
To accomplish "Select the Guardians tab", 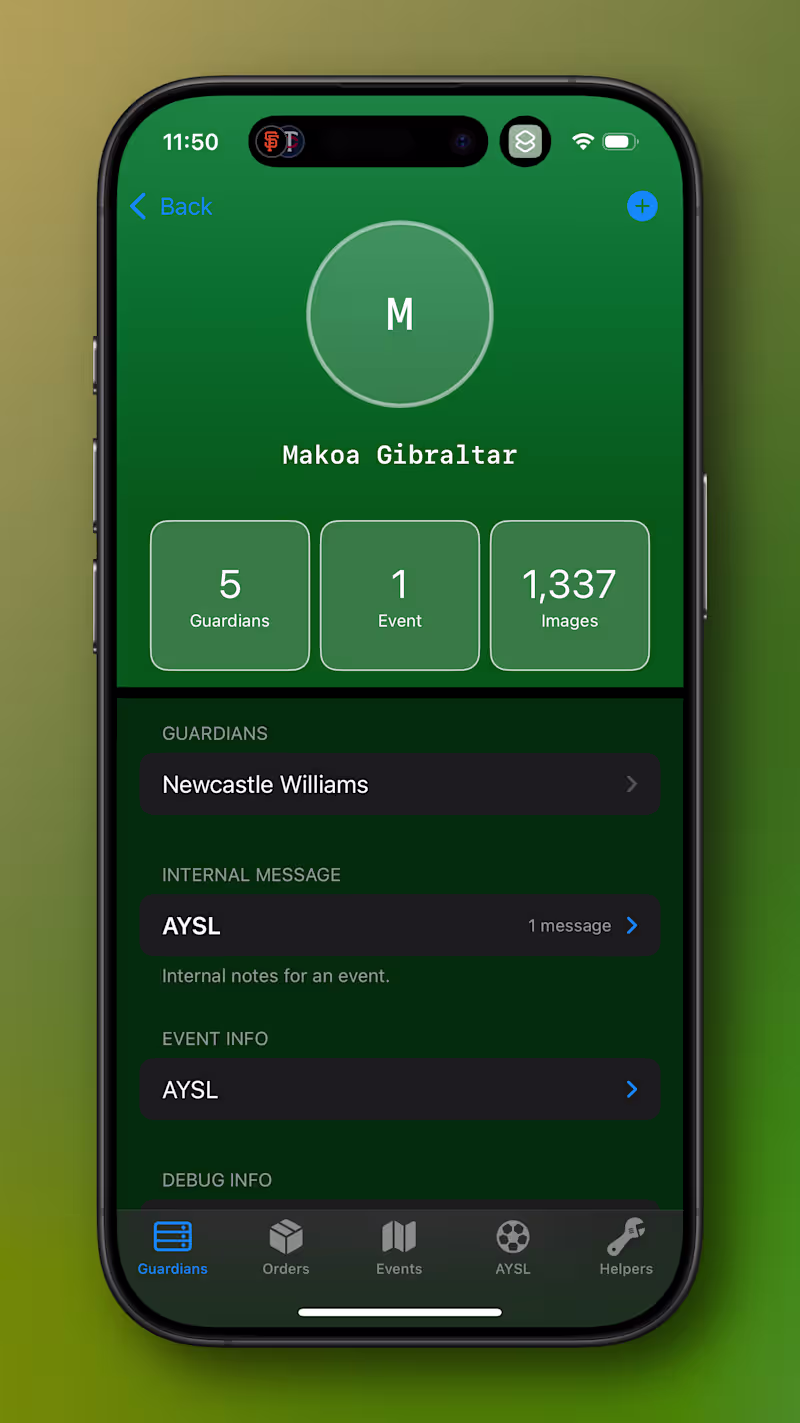I will point(173,1248).
